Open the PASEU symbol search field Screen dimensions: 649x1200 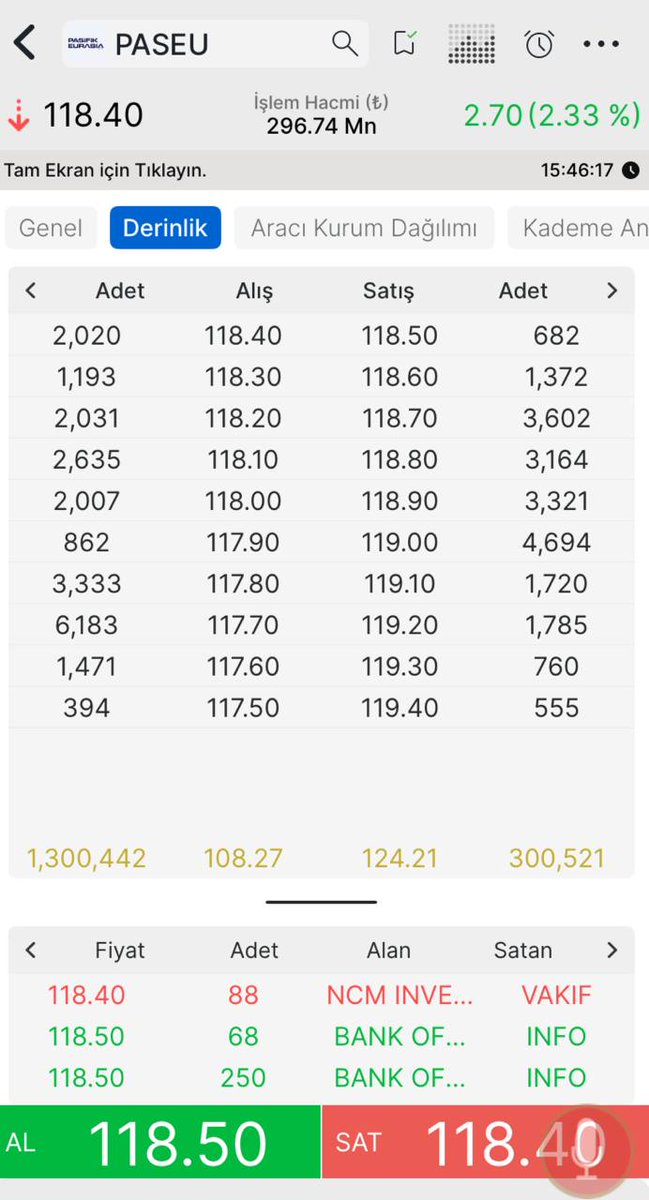click(215, 44)
